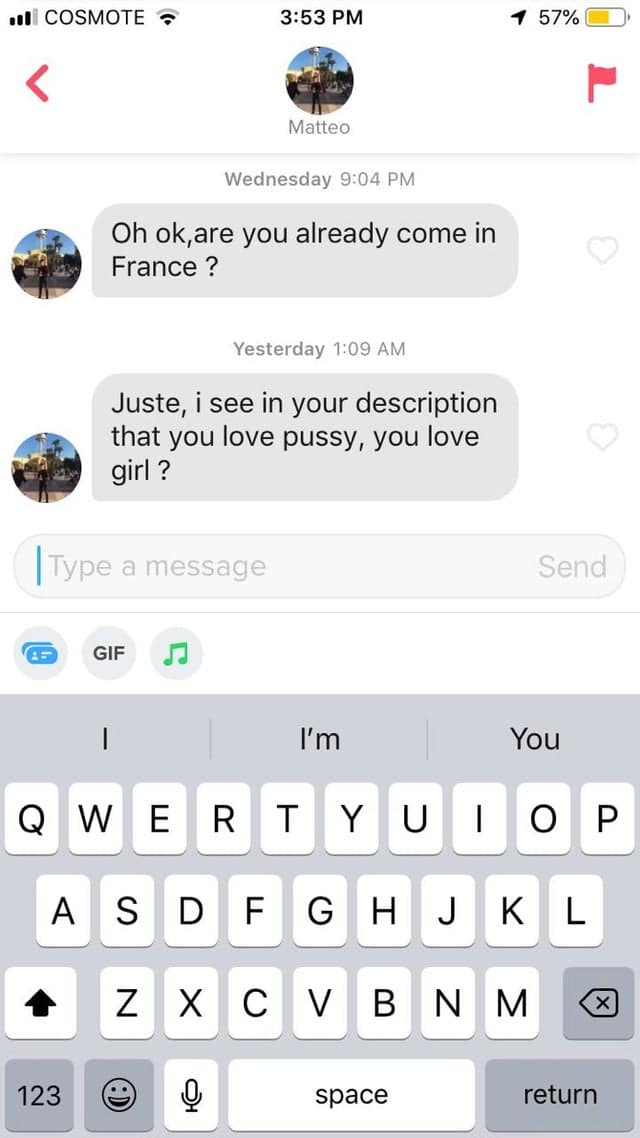
Task: Open the blue contact card icon
Action: click(41, 653)
